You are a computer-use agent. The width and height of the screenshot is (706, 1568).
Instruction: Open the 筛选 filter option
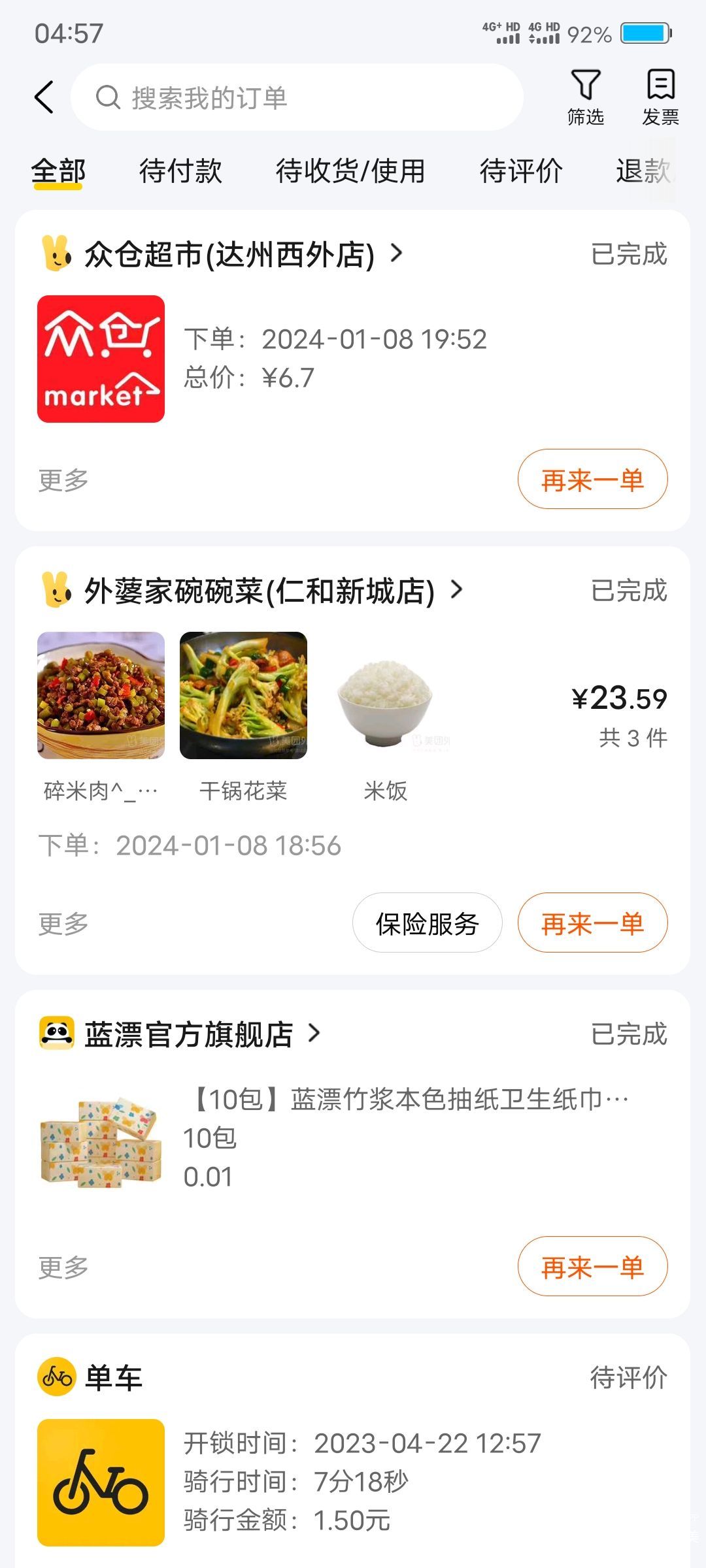tap(585, 98)
